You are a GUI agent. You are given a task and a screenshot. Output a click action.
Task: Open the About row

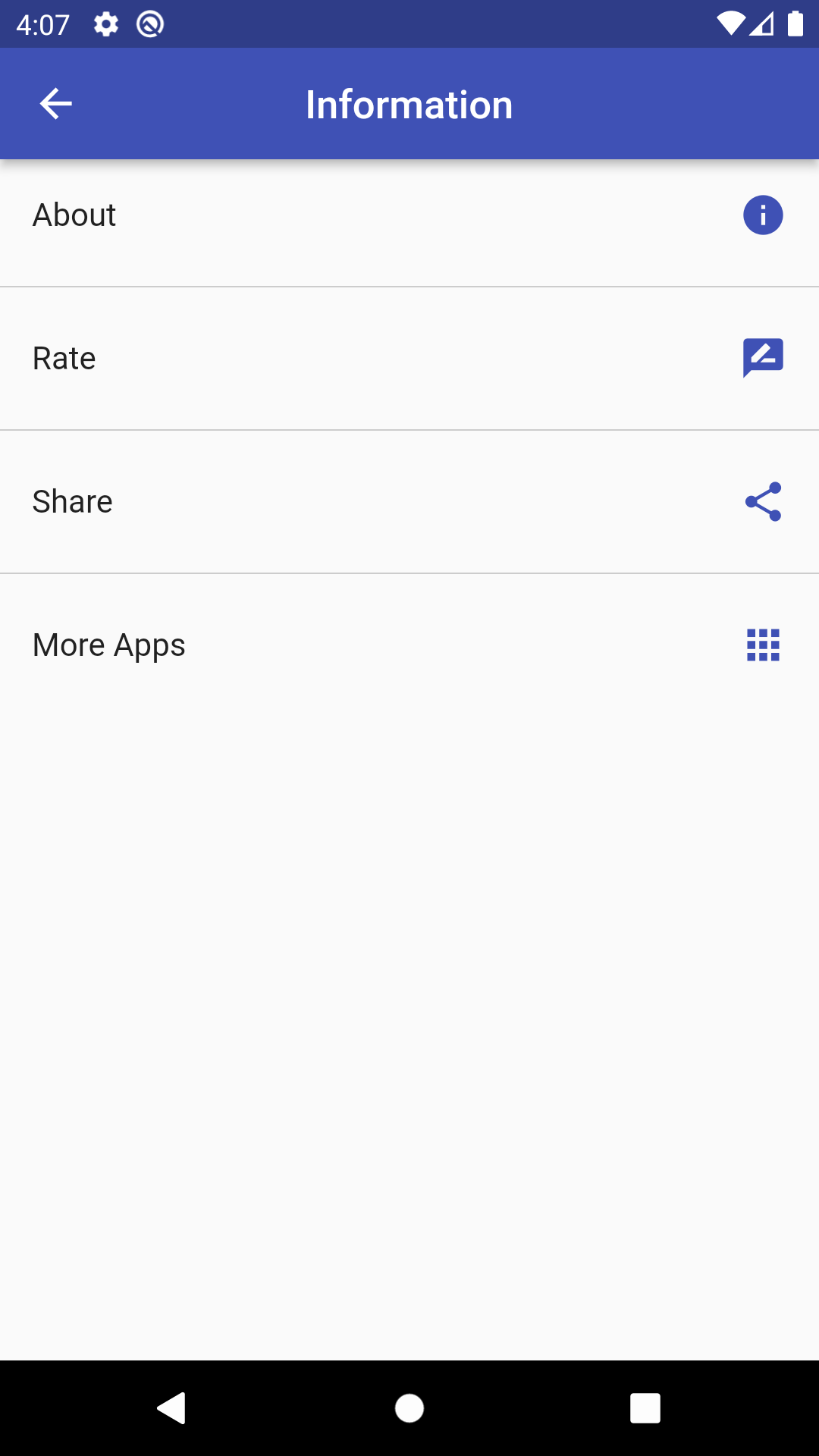(409, 215)
